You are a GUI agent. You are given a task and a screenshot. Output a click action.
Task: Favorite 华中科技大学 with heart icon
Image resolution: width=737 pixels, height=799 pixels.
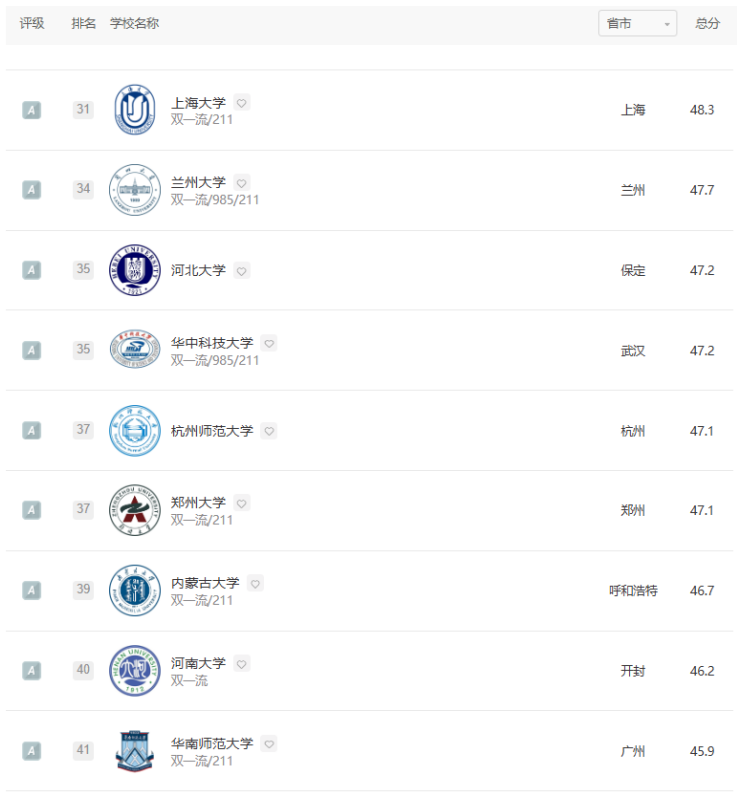point(269,343)
